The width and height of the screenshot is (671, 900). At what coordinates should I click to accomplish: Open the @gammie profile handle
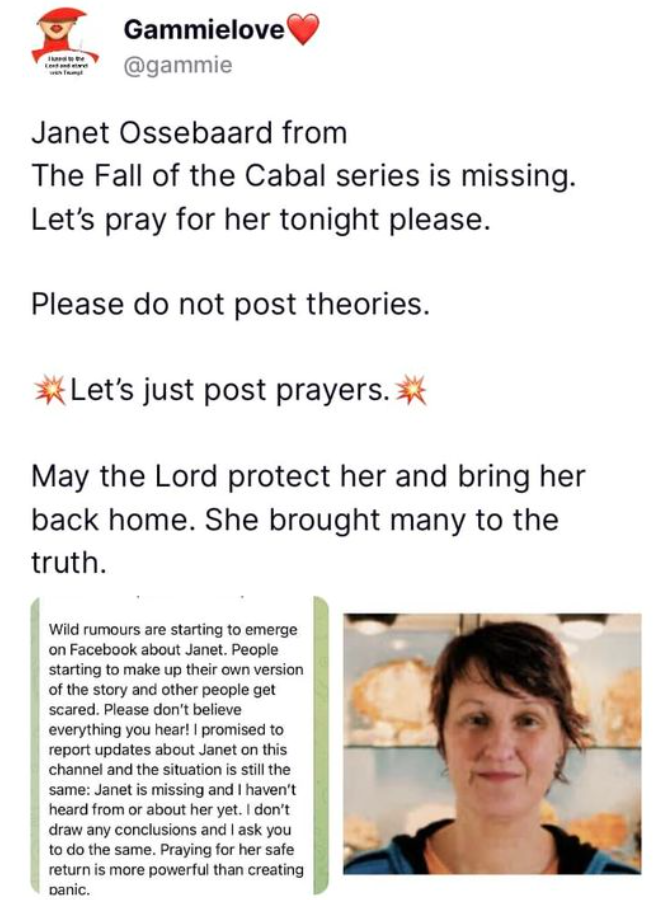(x=178, y=65)
